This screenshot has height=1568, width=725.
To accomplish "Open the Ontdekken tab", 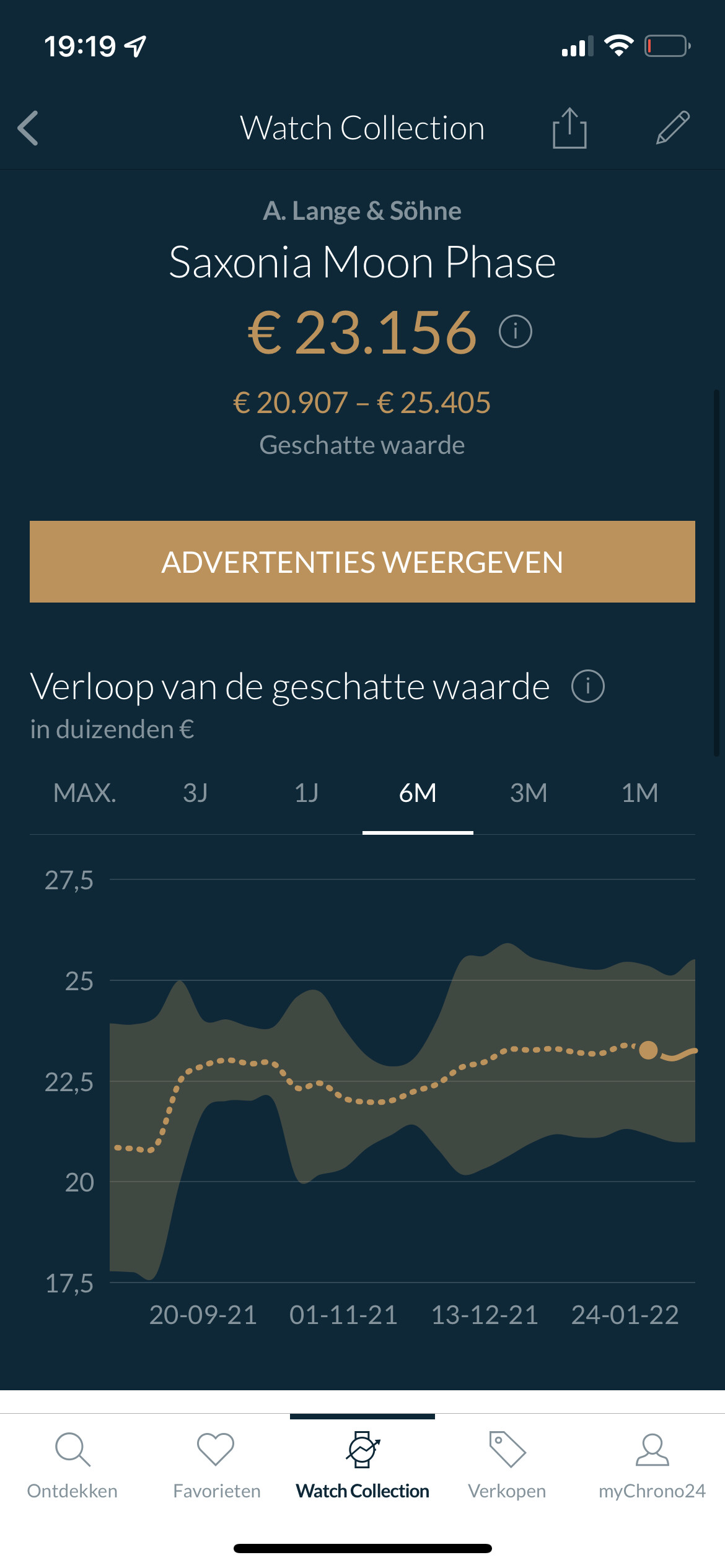I will [72, 1466].
